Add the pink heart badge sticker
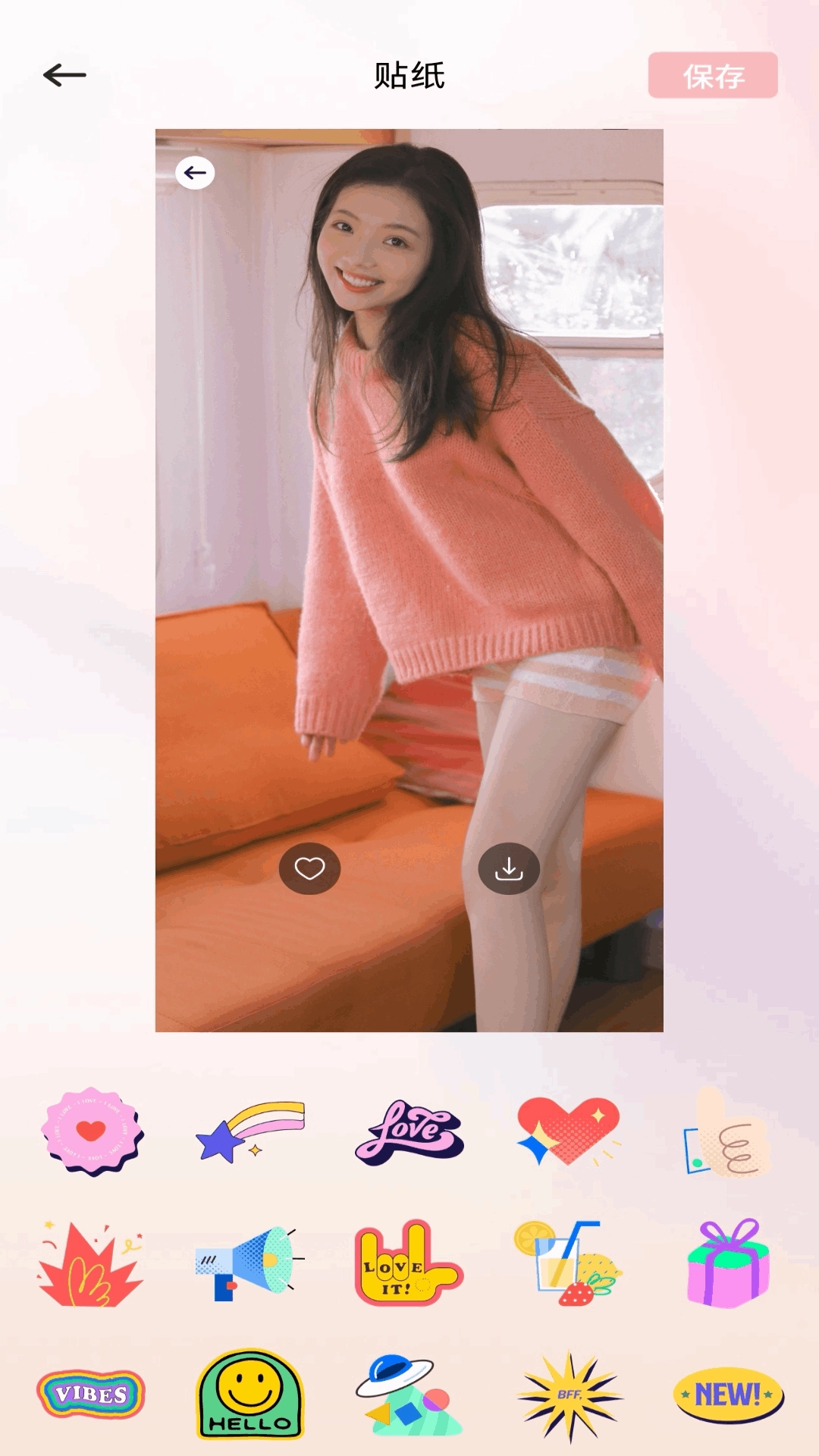 (92, 1131)
